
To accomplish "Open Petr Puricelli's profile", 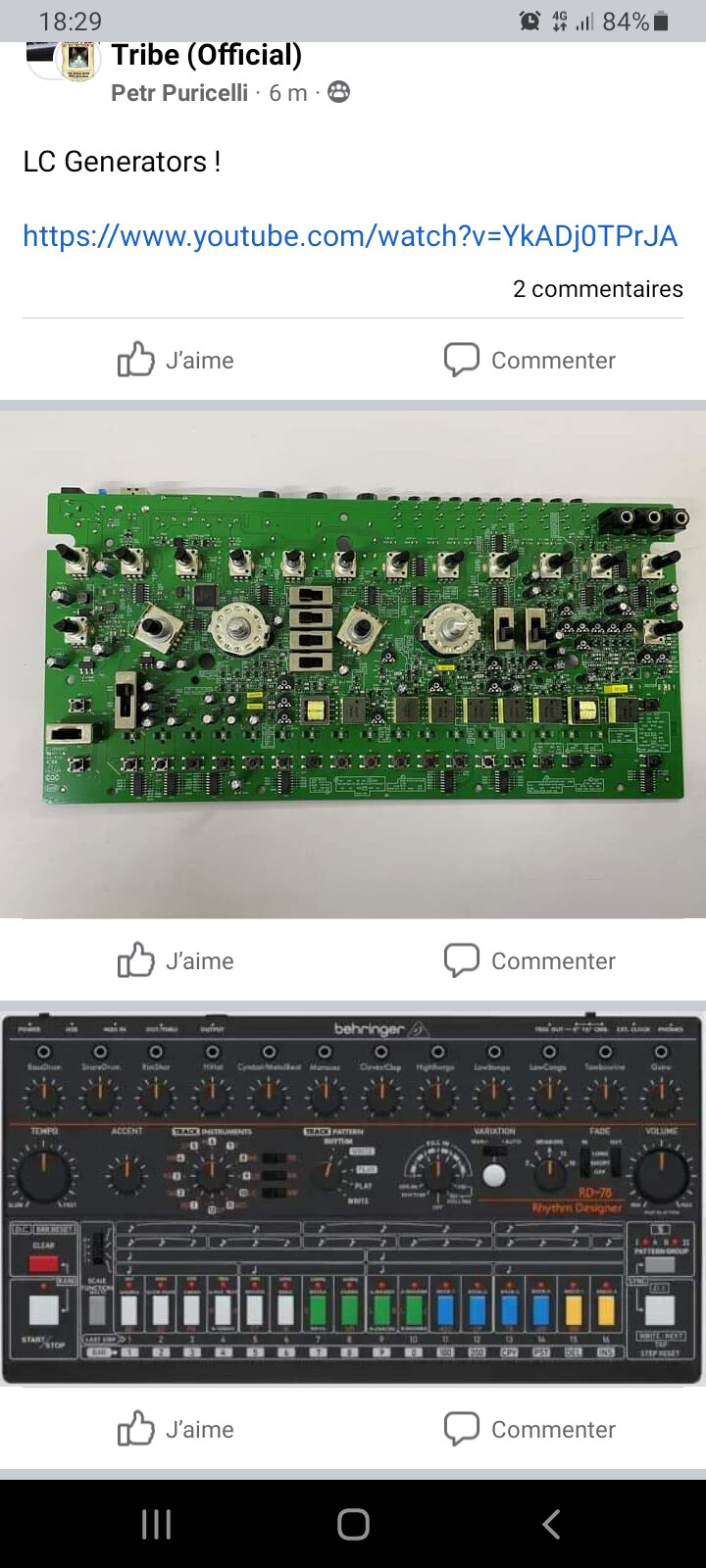I will tap(179, 93).
